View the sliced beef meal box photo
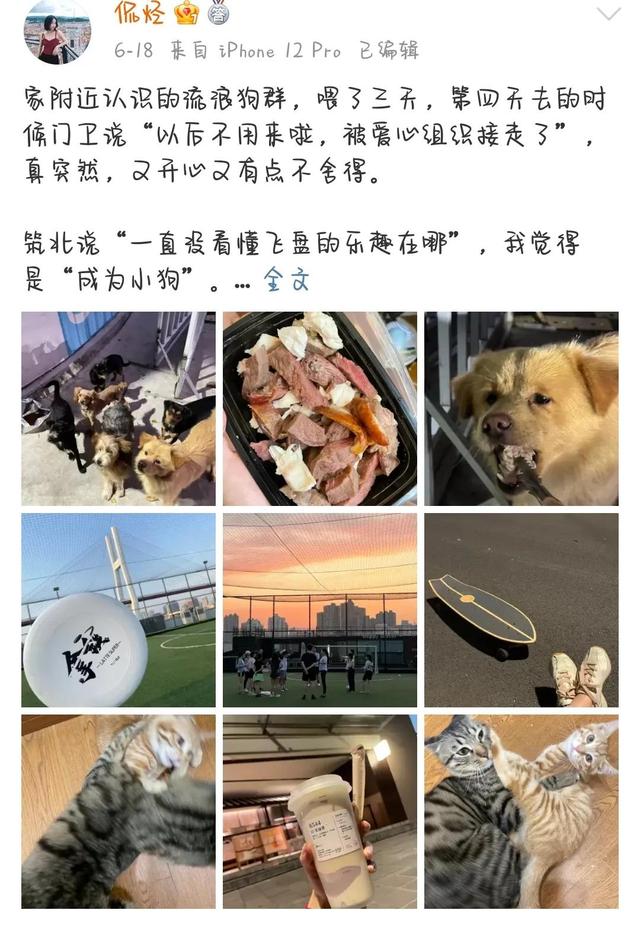Screen dimensions: 640x926 click(319, 408)
